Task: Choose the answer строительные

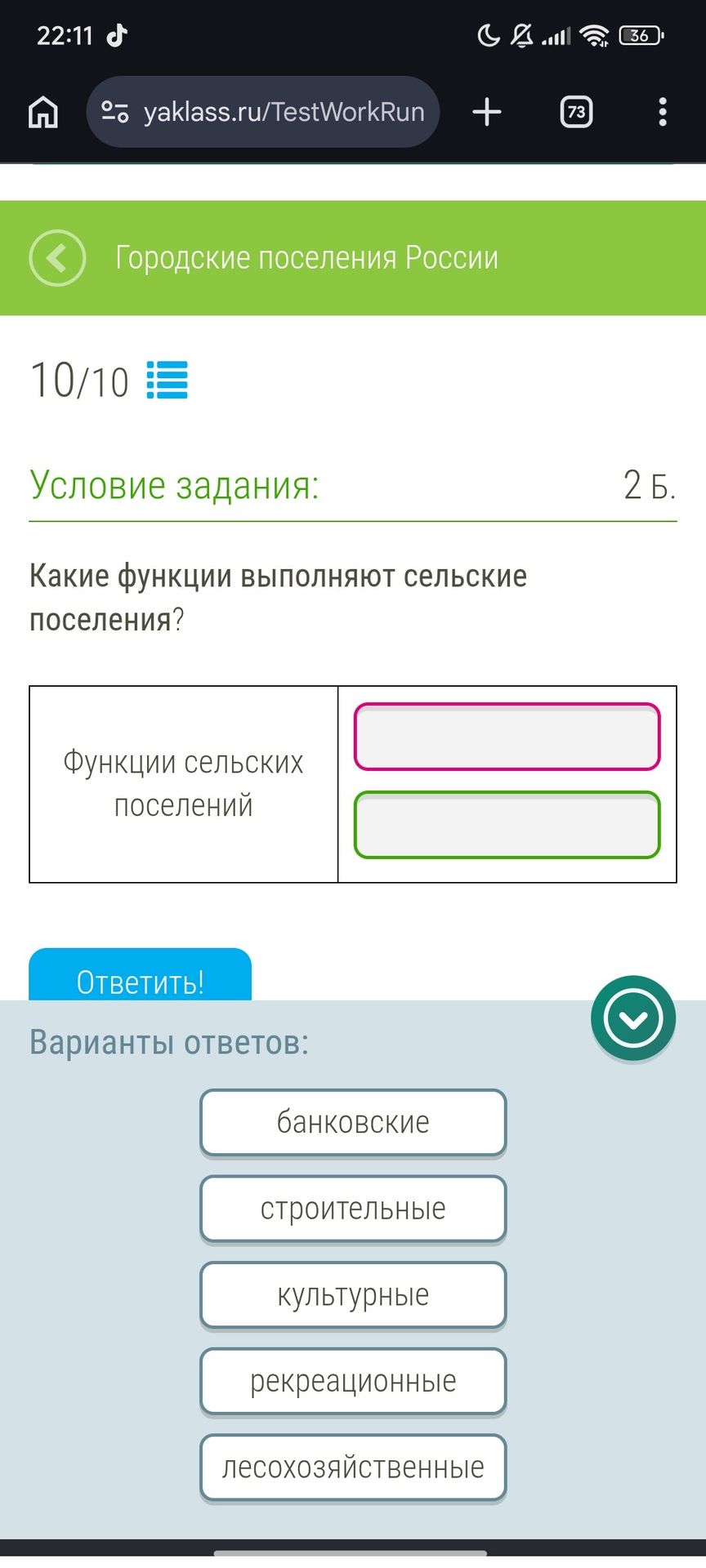Action: (353, 1209)
